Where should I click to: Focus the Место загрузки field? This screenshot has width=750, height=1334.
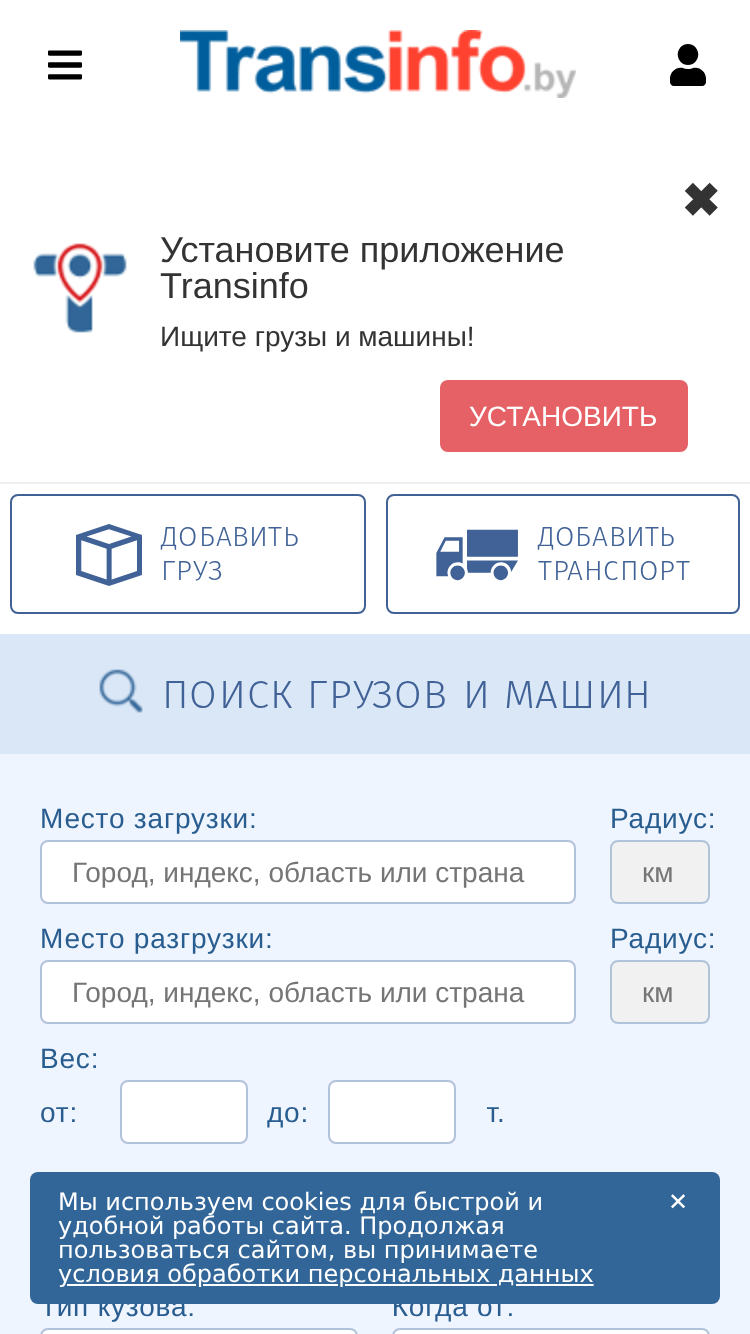[308, 872]
